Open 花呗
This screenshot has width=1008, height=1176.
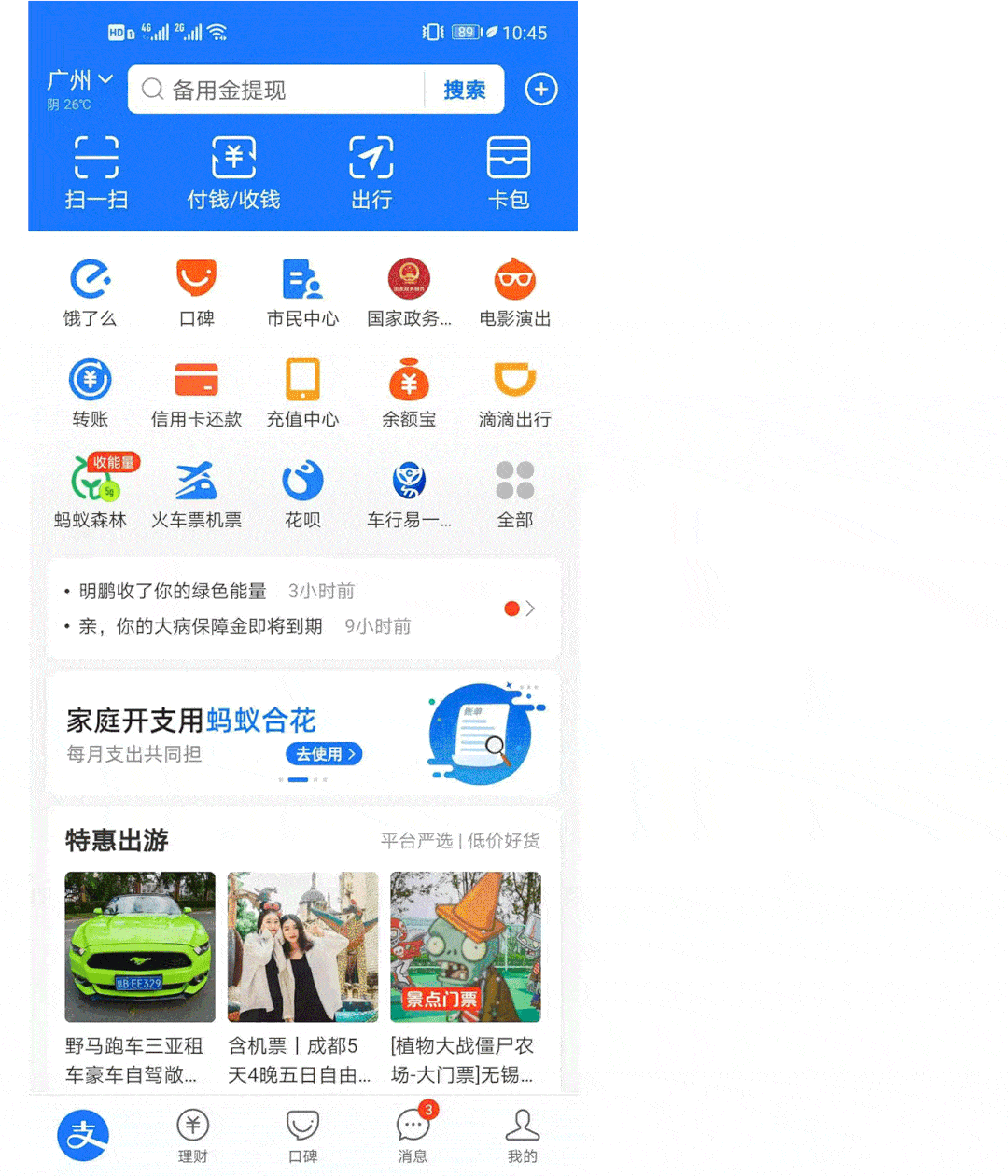coord(302,494)
